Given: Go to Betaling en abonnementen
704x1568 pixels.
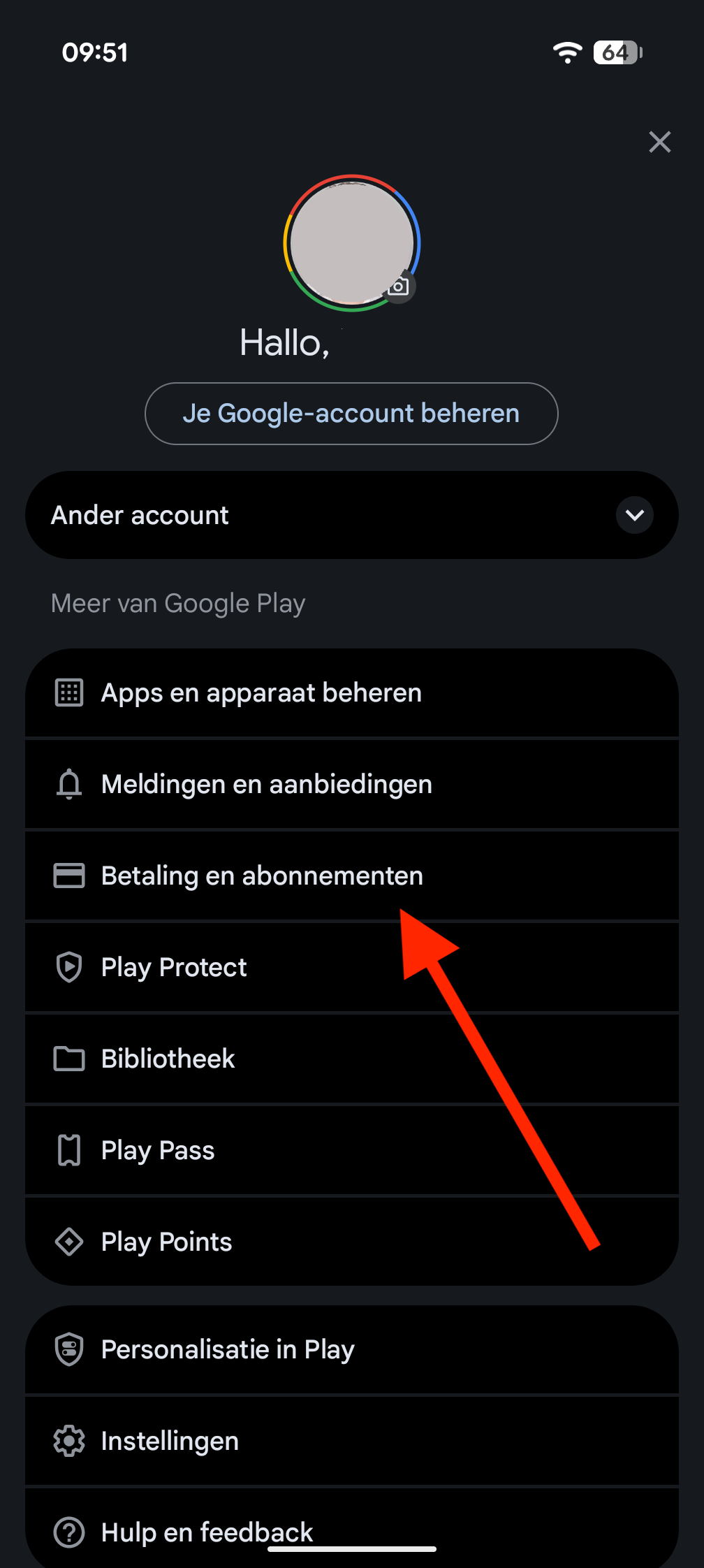Looking at the screenshot, I should click(x=262, y=876).
